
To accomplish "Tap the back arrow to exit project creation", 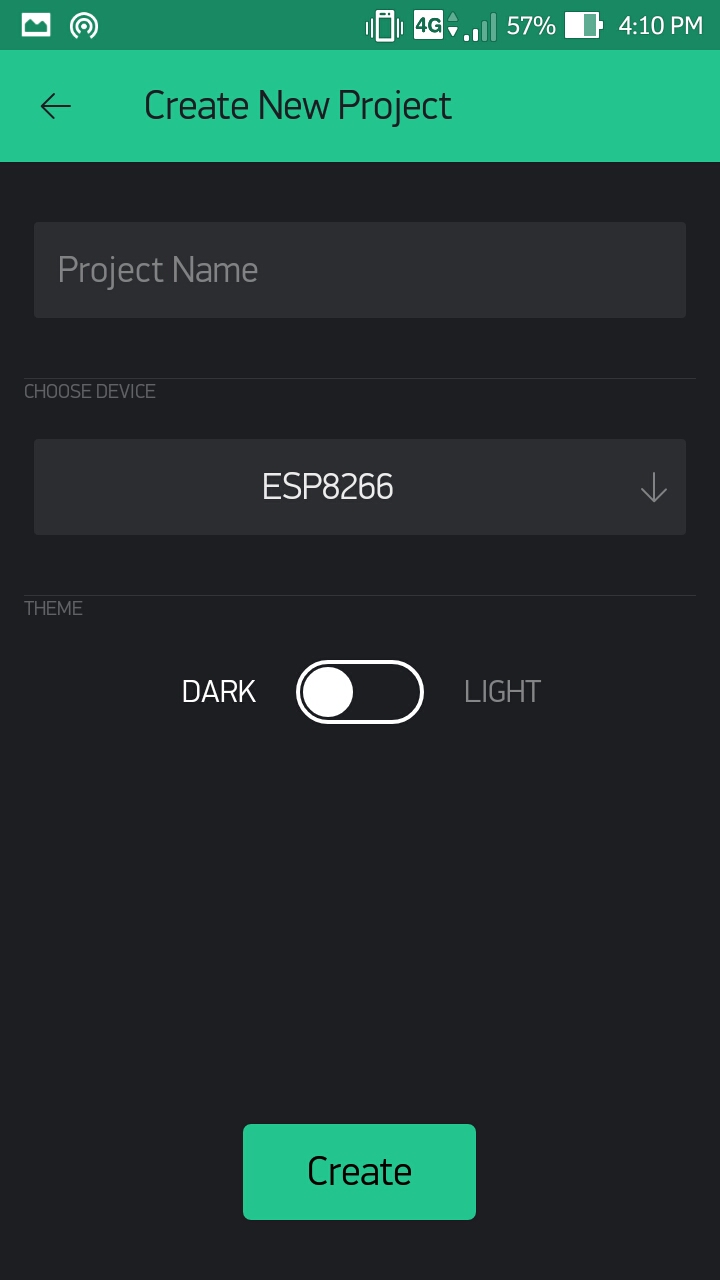I will 55,105.
